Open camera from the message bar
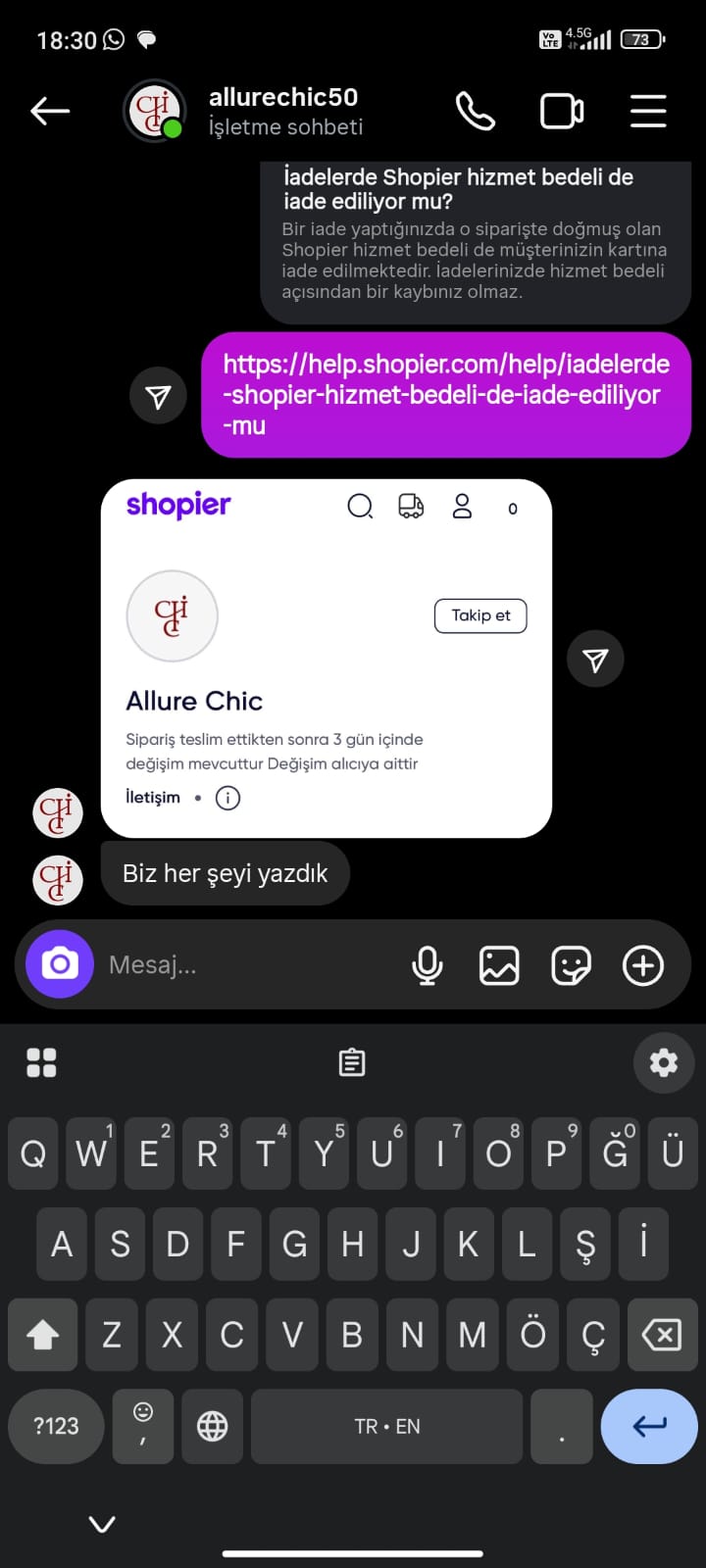This screenshot has height=1568, width=706. point(60,964)
